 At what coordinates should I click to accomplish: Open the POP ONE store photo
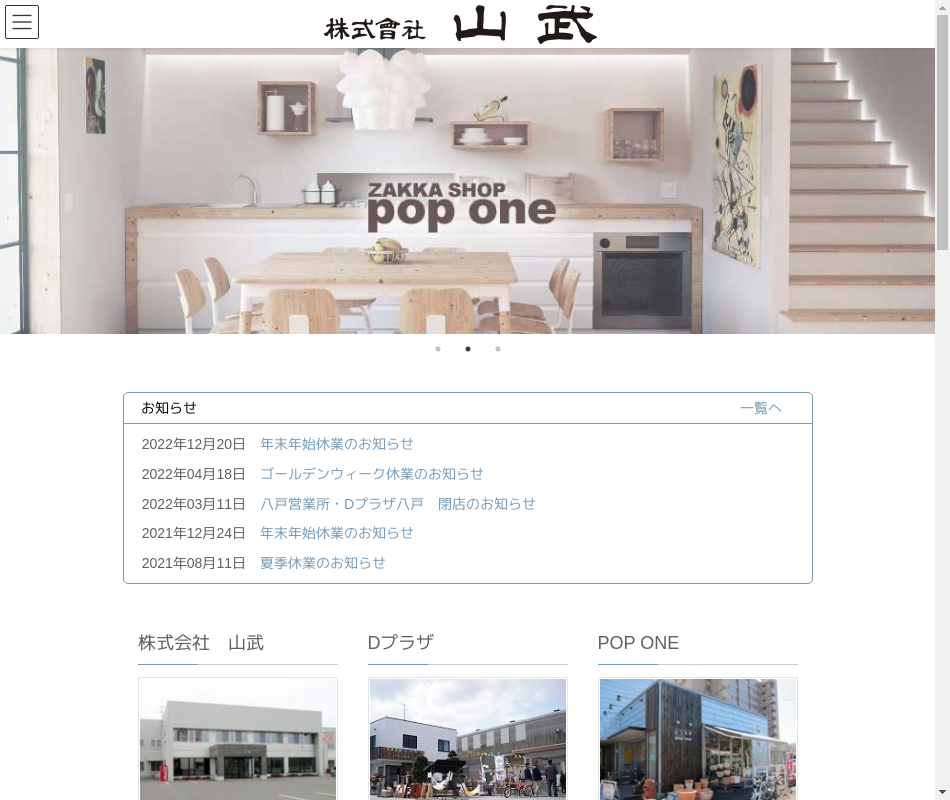[x=698, y=739]
